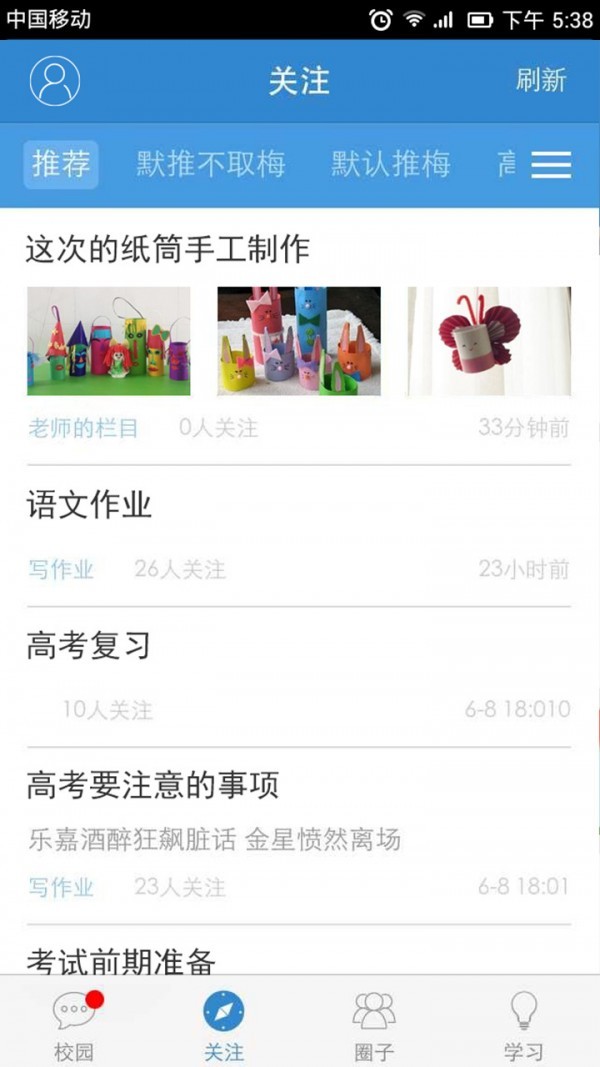Screen dimensions: 600x1067
Task: Open the 高考复习 post
Action: tap(89, 647)
